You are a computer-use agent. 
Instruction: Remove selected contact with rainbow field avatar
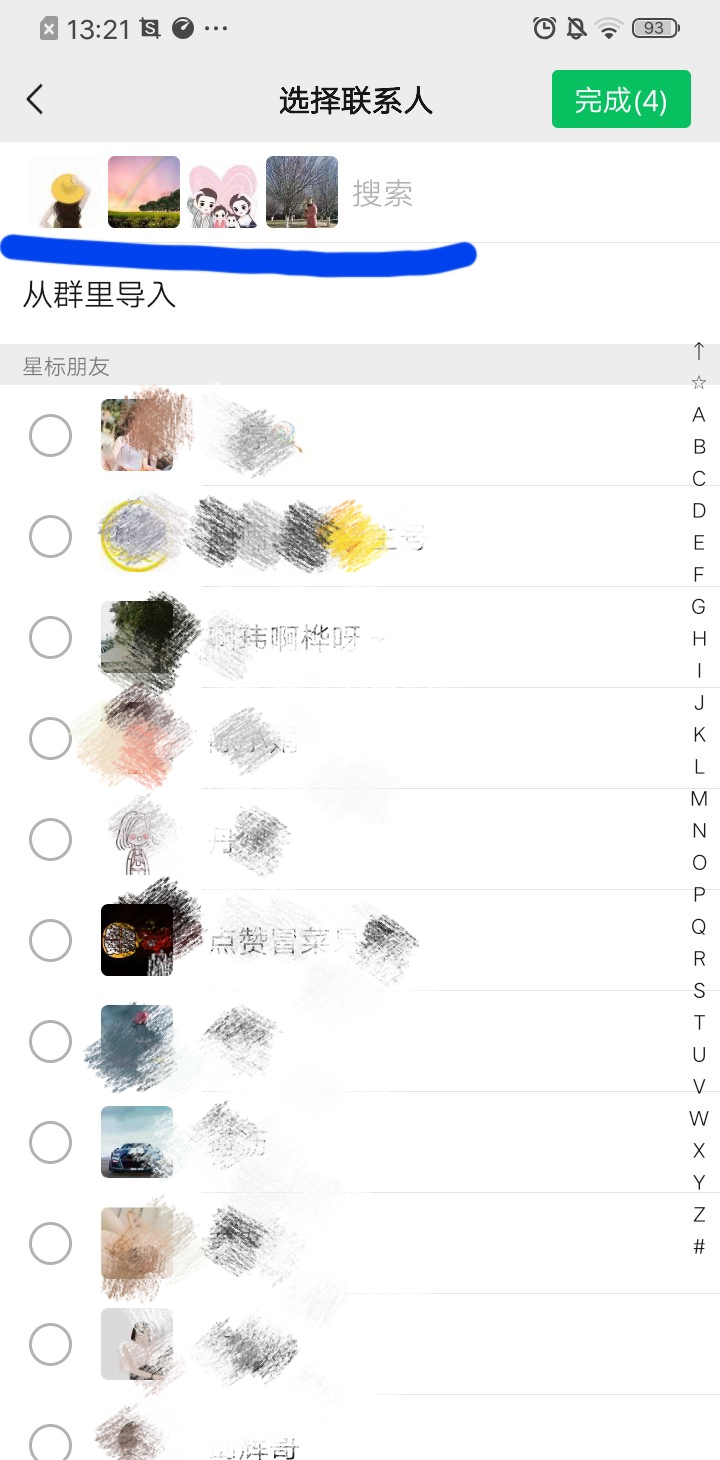coord(144,192)
